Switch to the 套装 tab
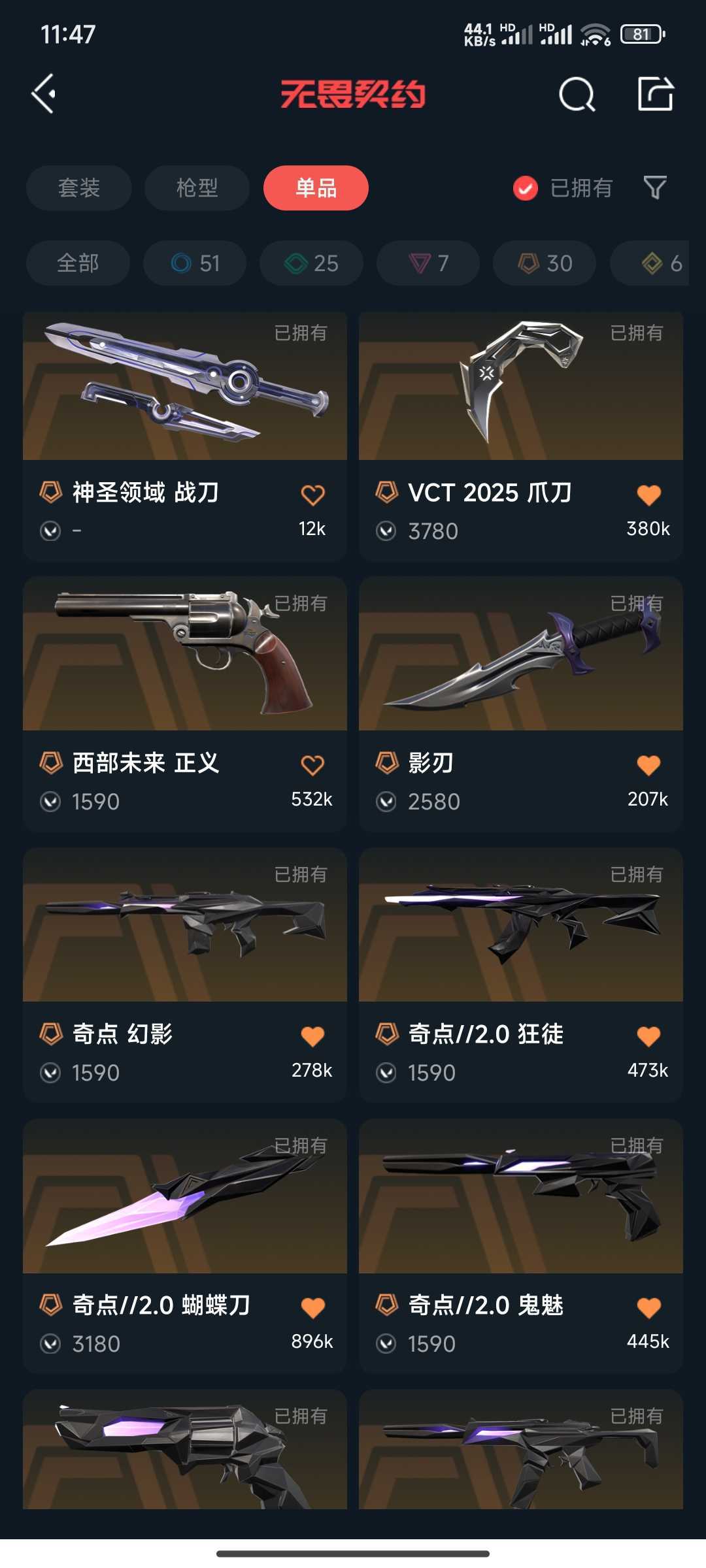The width and height of the screenshot is (706, 1568). click(79, 188)
